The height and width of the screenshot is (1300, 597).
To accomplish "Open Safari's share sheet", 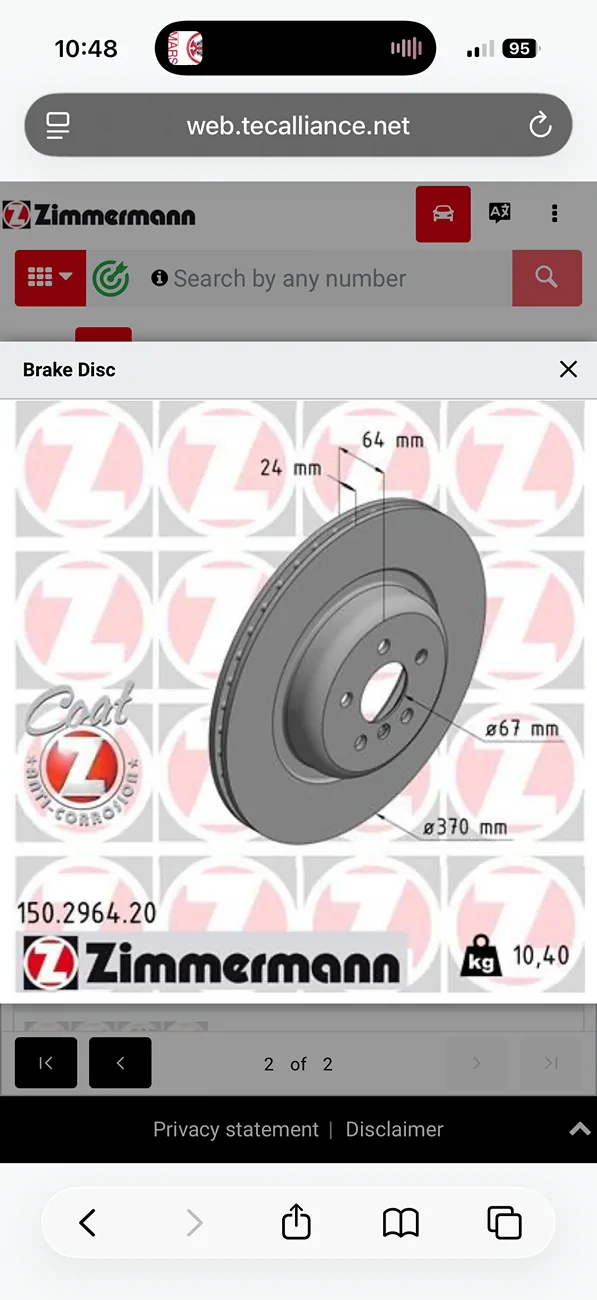I will 296,1222.
